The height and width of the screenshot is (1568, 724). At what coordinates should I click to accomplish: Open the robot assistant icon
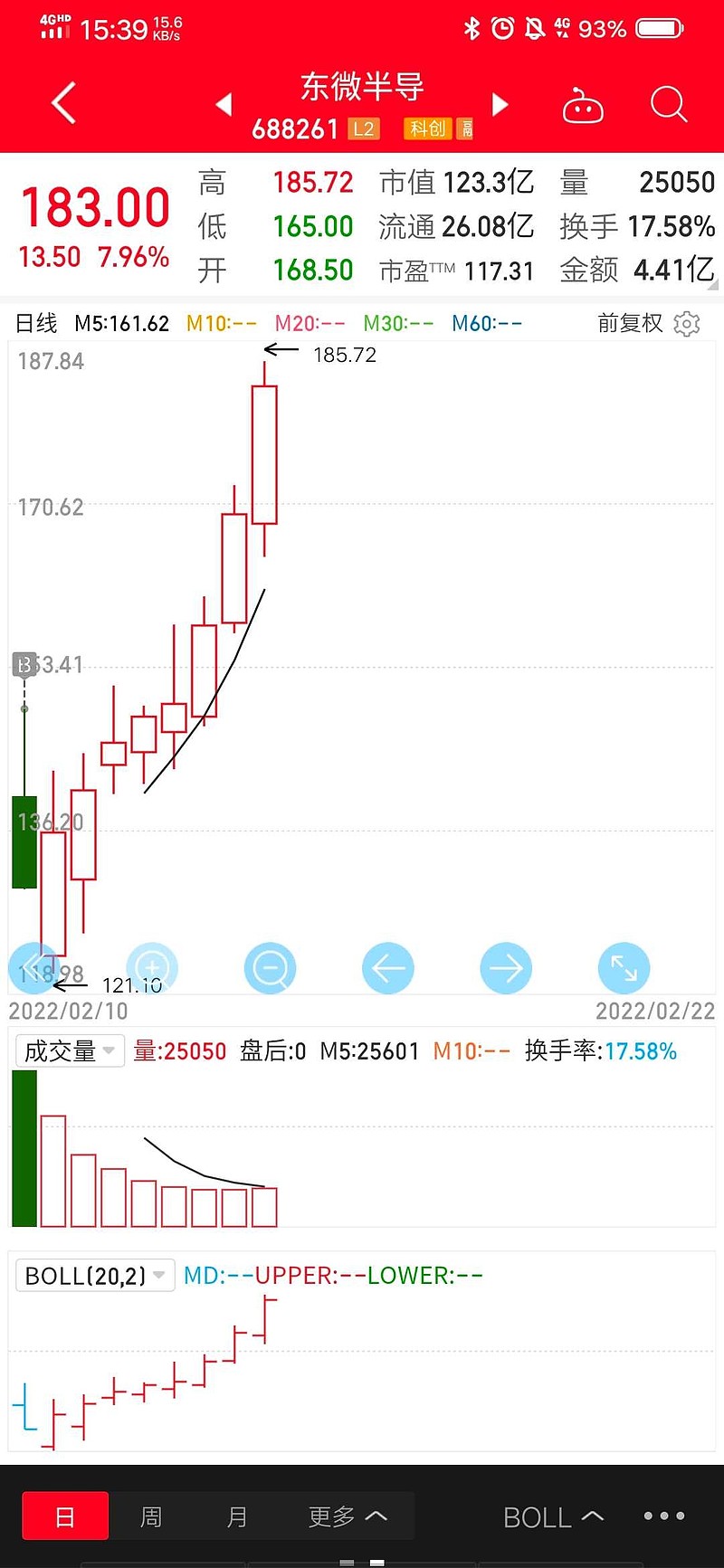point(583,106)
